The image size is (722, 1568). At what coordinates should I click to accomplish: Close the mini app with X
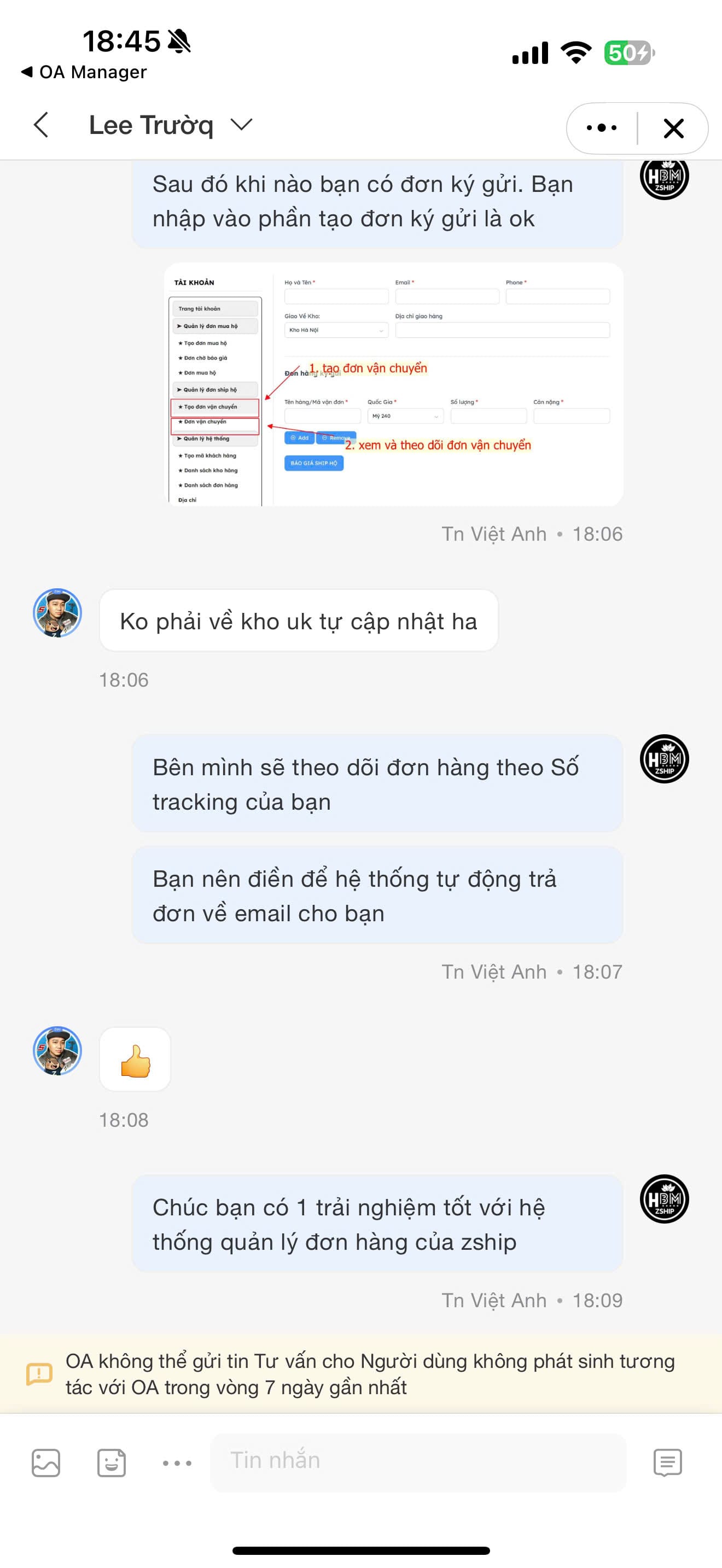(673, 128)
